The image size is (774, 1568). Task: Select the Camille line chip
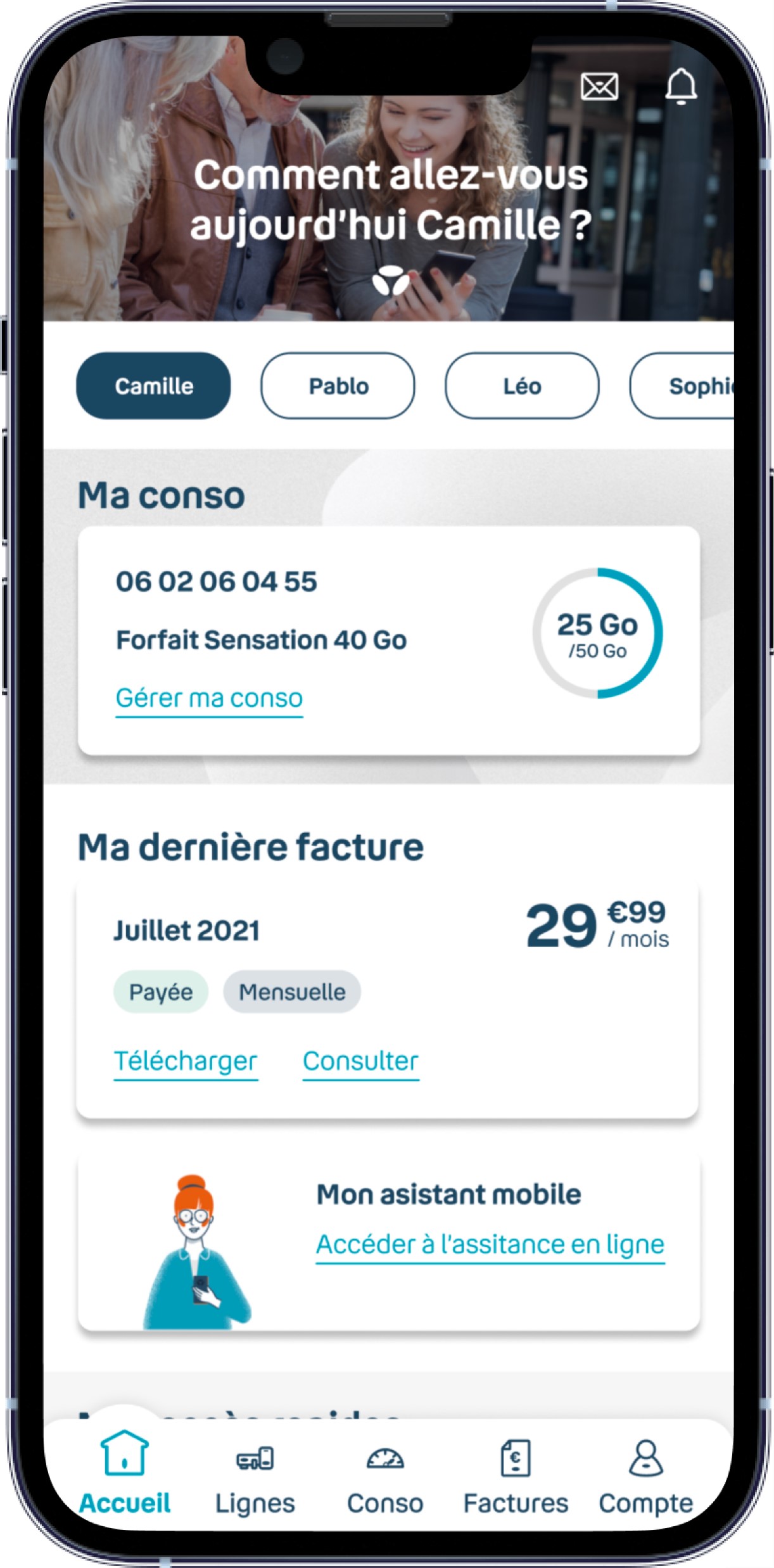click(x=154, y=386)
